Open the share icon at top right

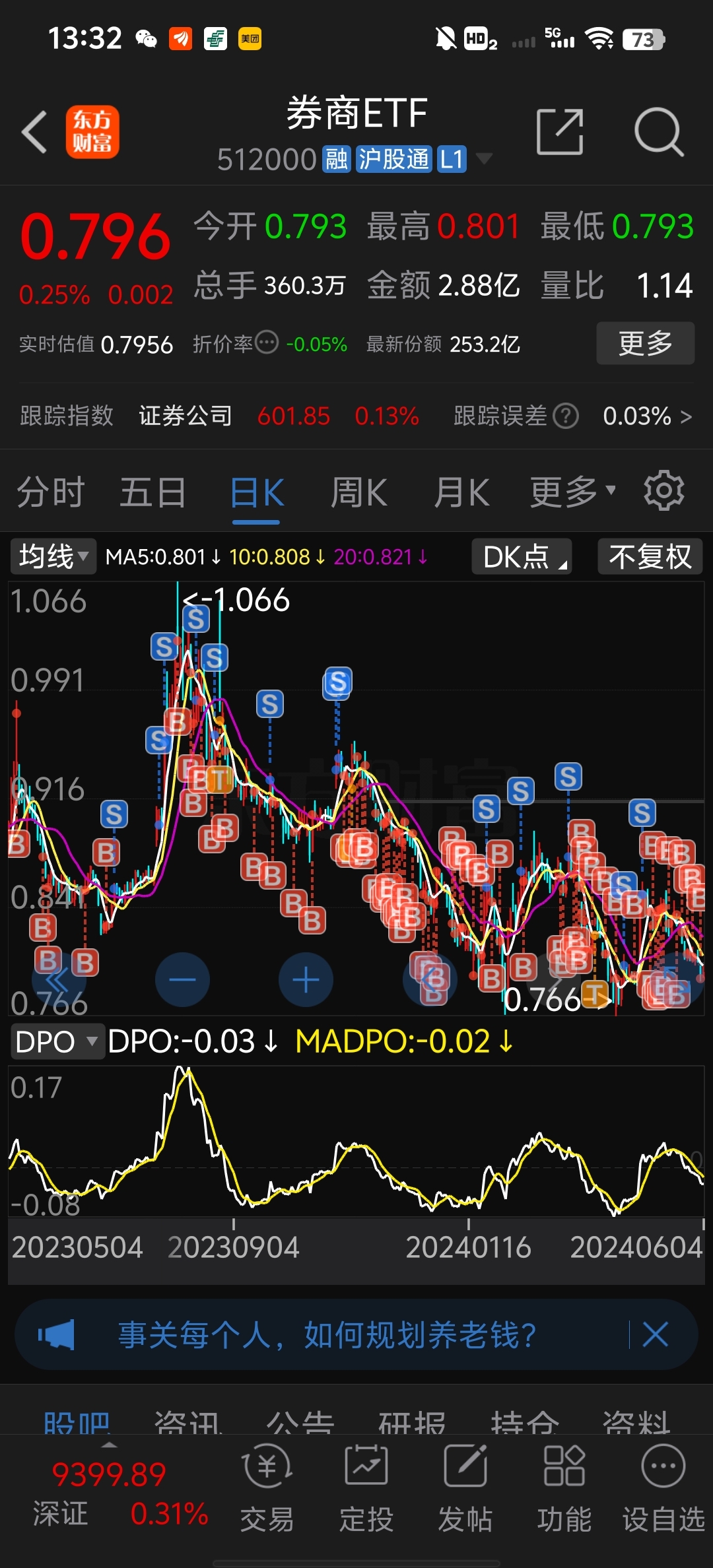click(559, 130)
